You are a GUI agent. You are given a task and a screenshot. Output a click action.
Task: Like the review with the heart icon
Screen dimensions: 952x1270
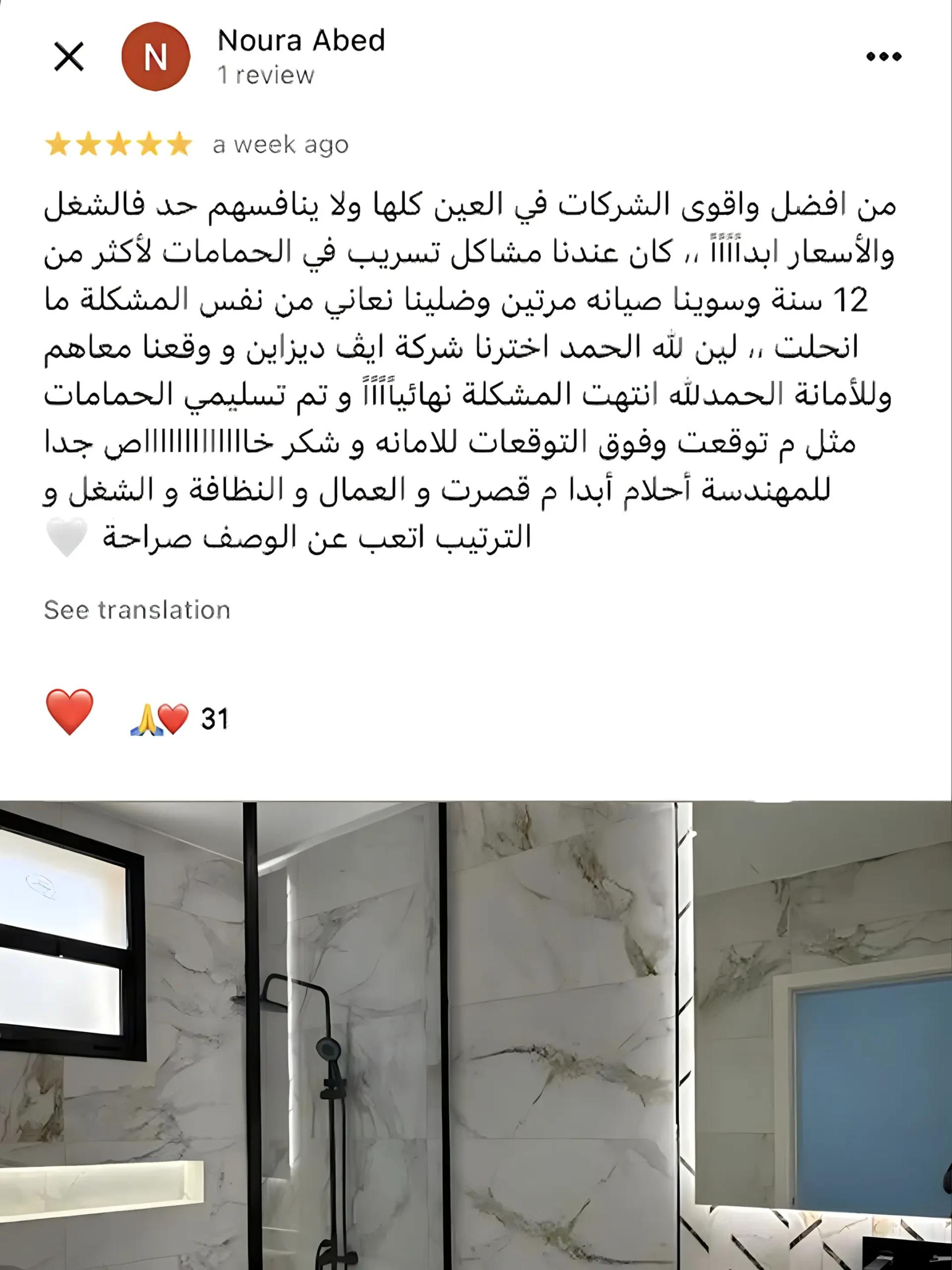(x=69, y=712)
